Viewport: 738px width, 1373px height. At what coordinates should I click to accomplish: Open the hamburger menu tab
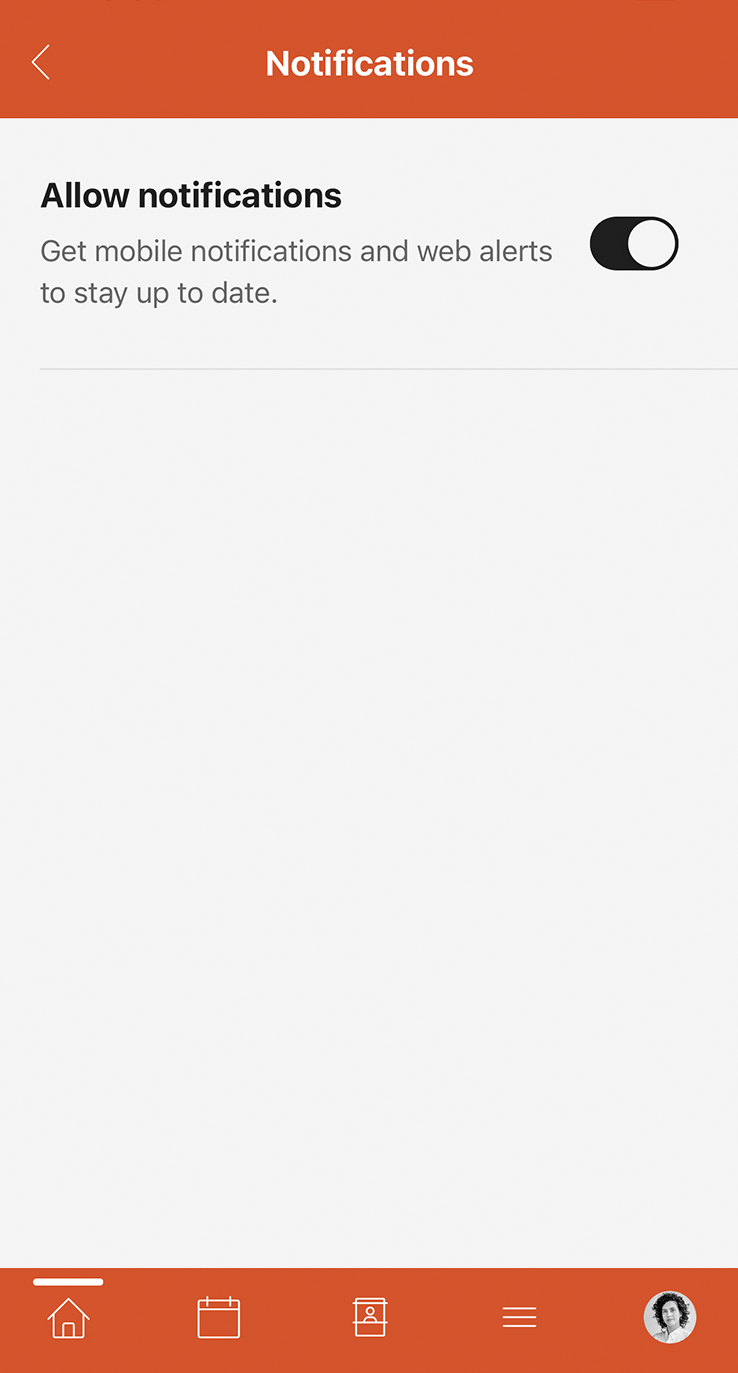(520, 1318)
